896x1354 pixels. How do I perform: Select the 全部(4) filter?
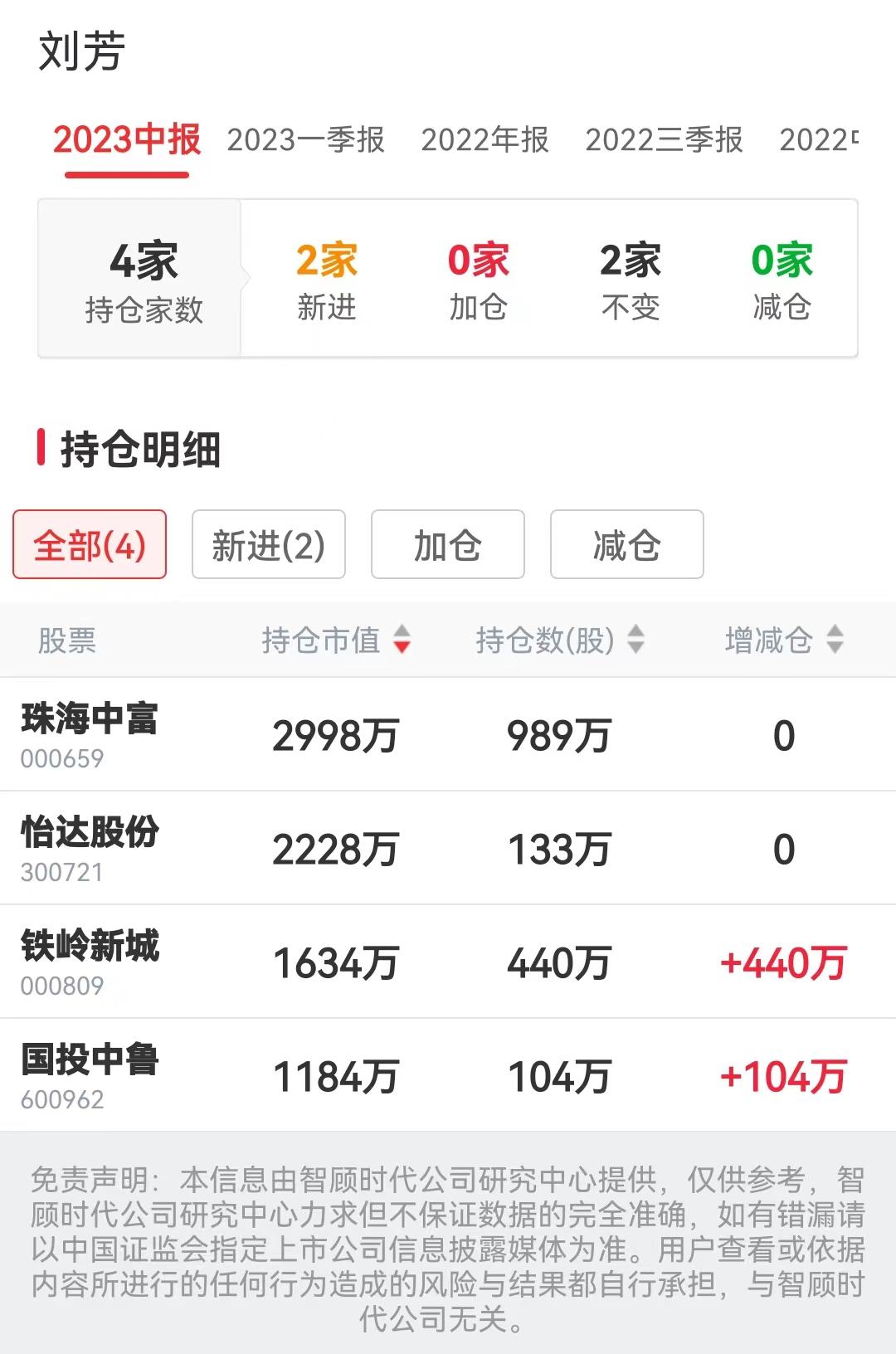[89, 545]
